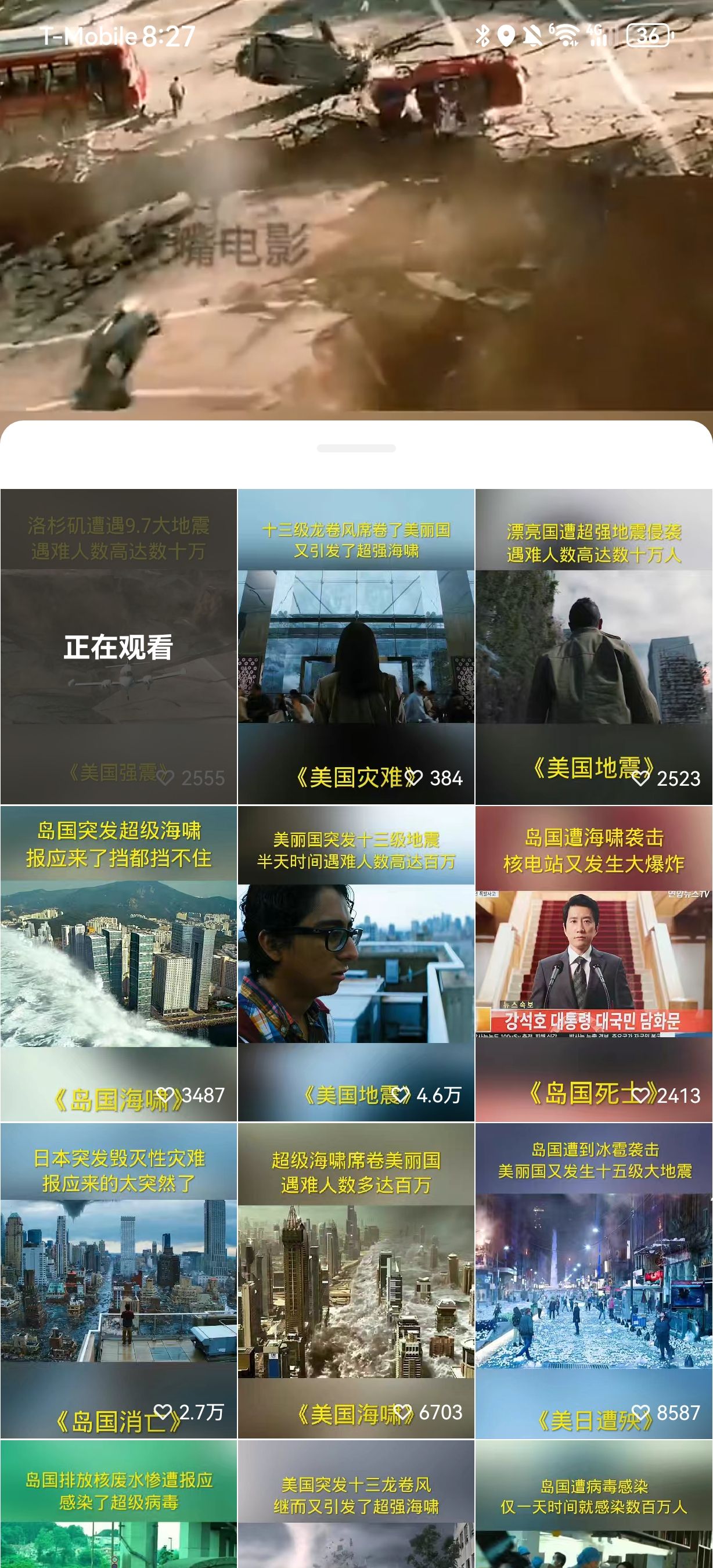Open the 《岛国死士》 video with 2413 likes
This screenshot has height=1568, width=713.
pyautogui.click(x=594, y=963)
